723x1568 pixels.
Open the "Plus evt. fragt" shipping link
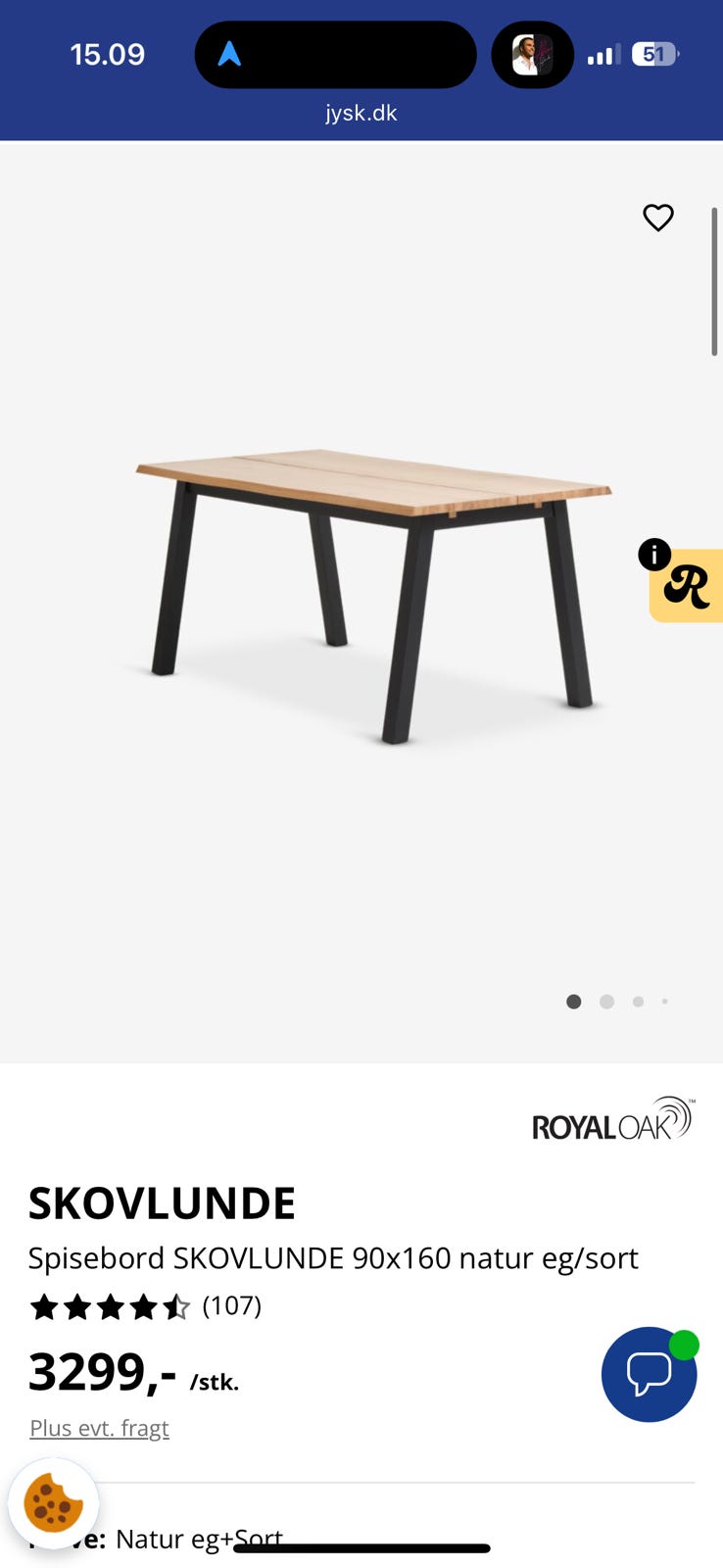99,1428
